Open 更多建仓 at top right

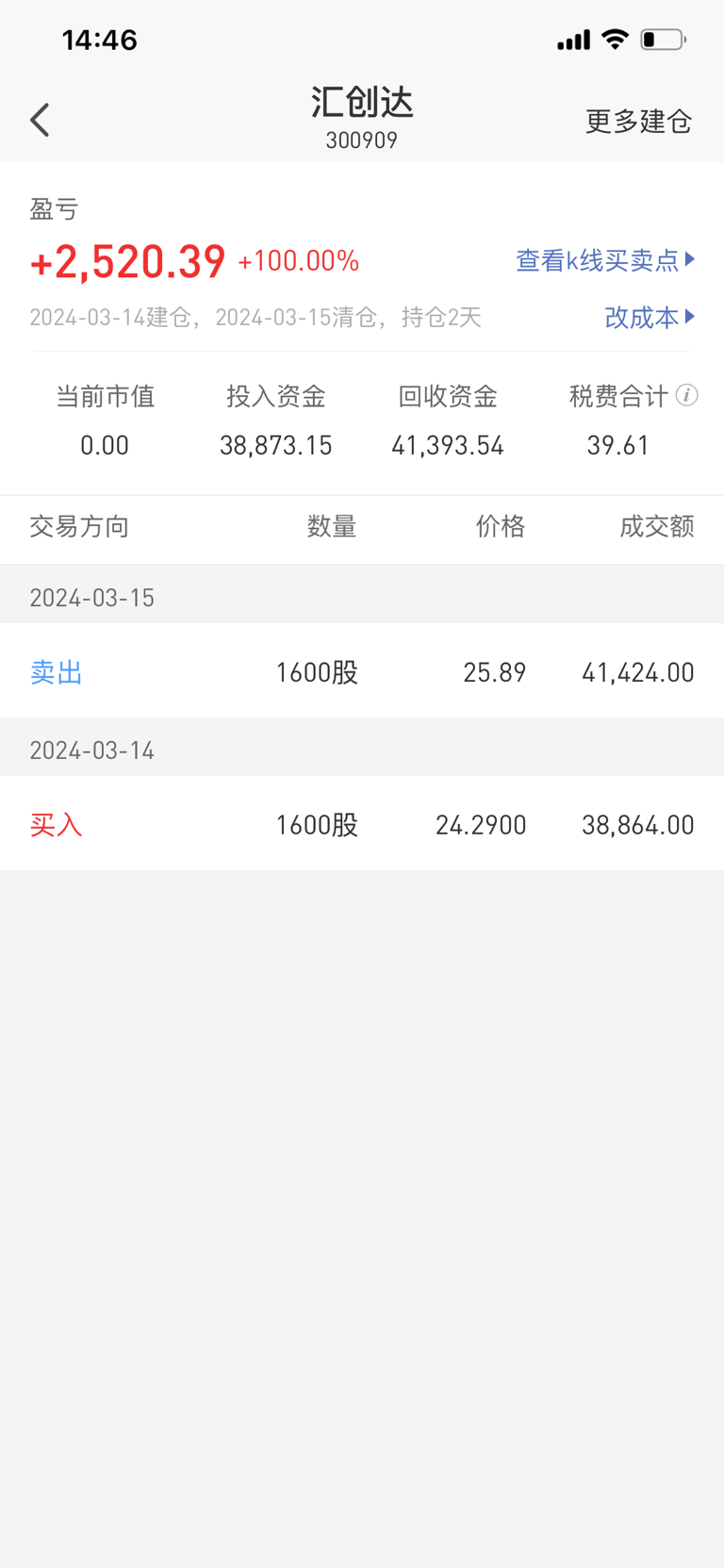[638, 121]
